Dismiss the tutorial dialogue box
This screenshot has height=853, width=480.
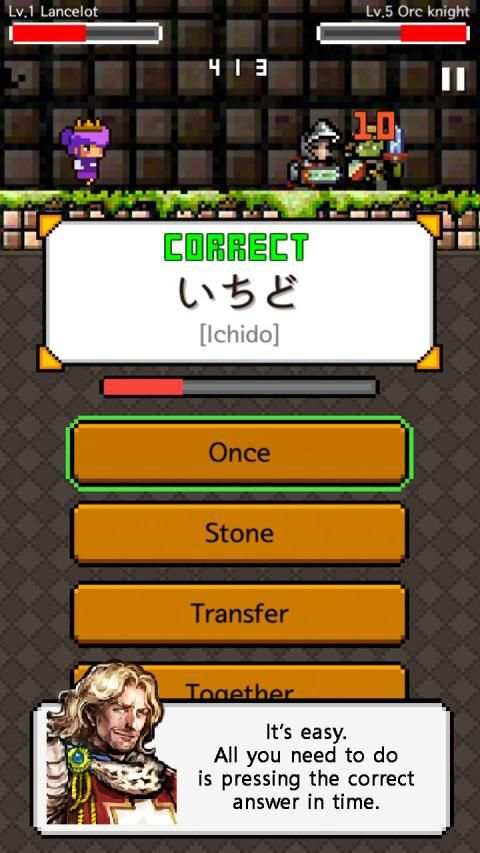[242, 768]
